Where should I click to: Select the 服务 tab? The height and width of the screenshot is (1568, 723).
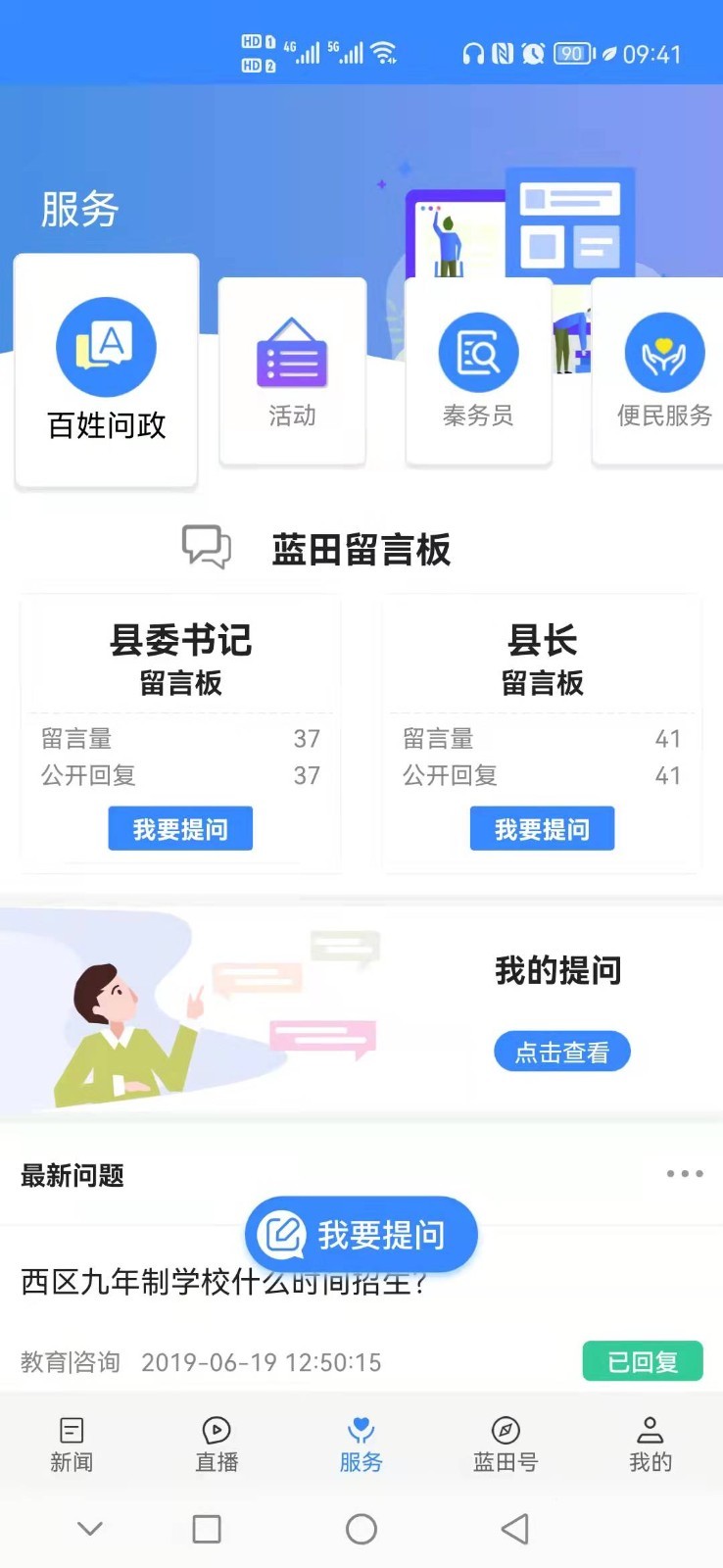[x=361, y=1445]
